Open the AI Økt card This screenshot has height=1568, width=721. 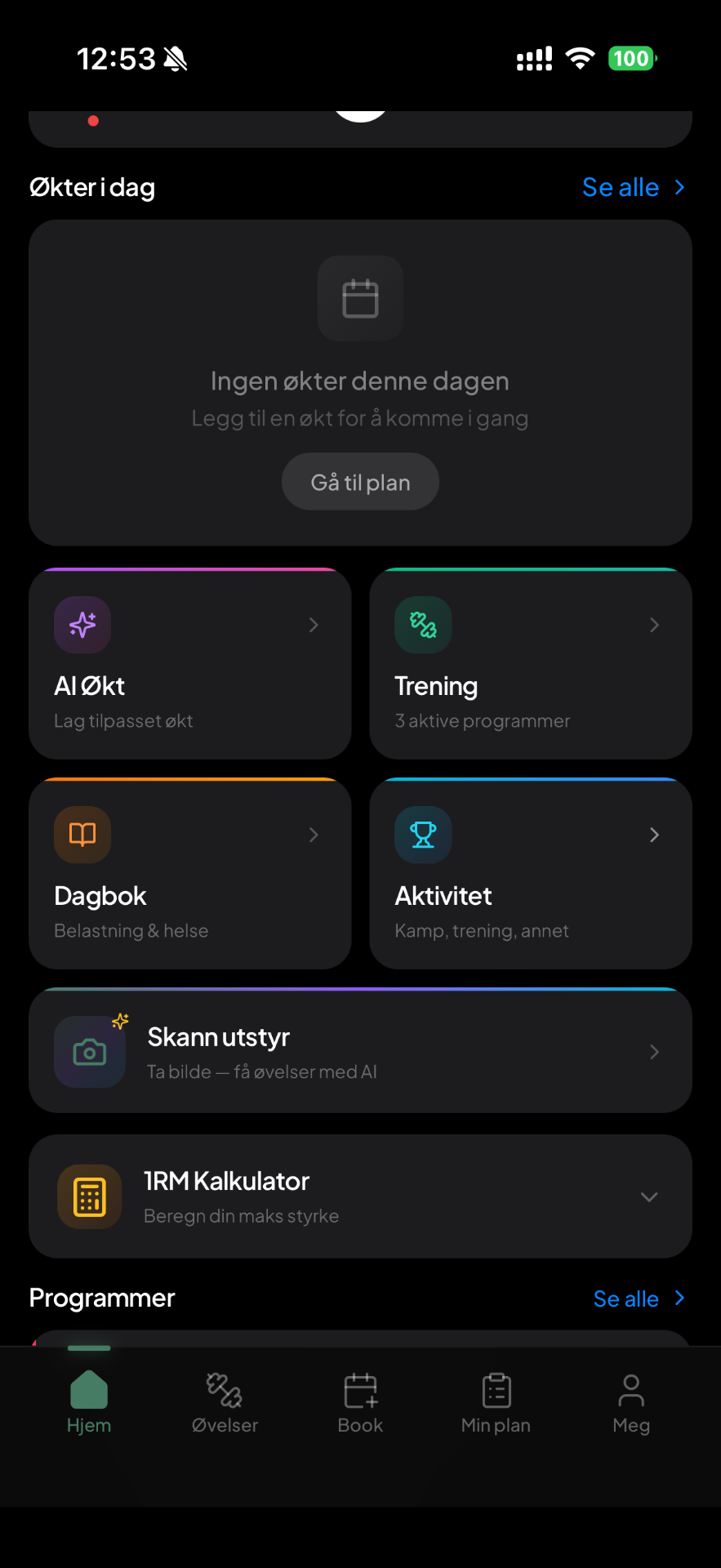click(189, 664)
